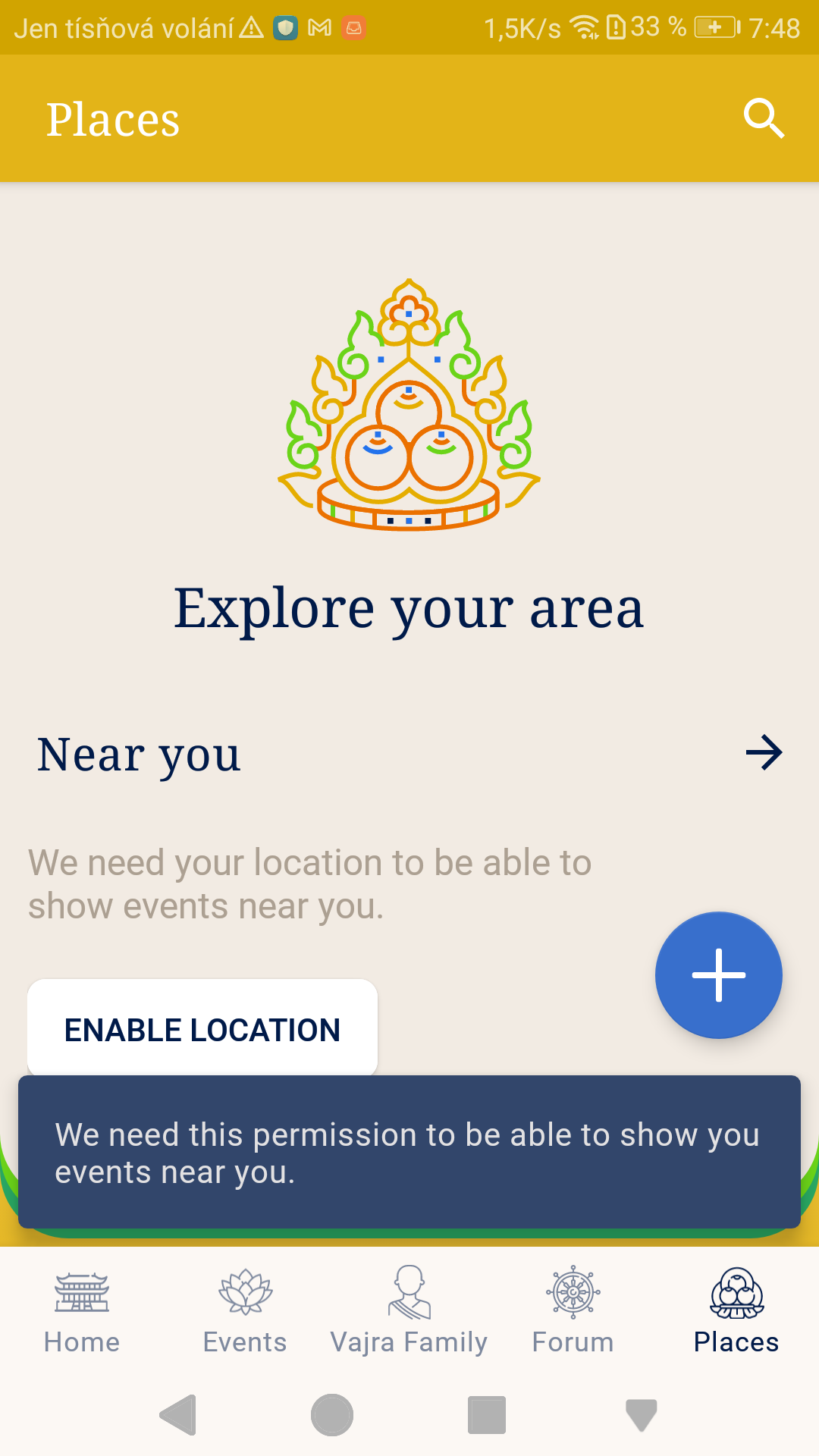The image size is (819, 1456).
Task: Go to the system home screen
Action: 332,1415
